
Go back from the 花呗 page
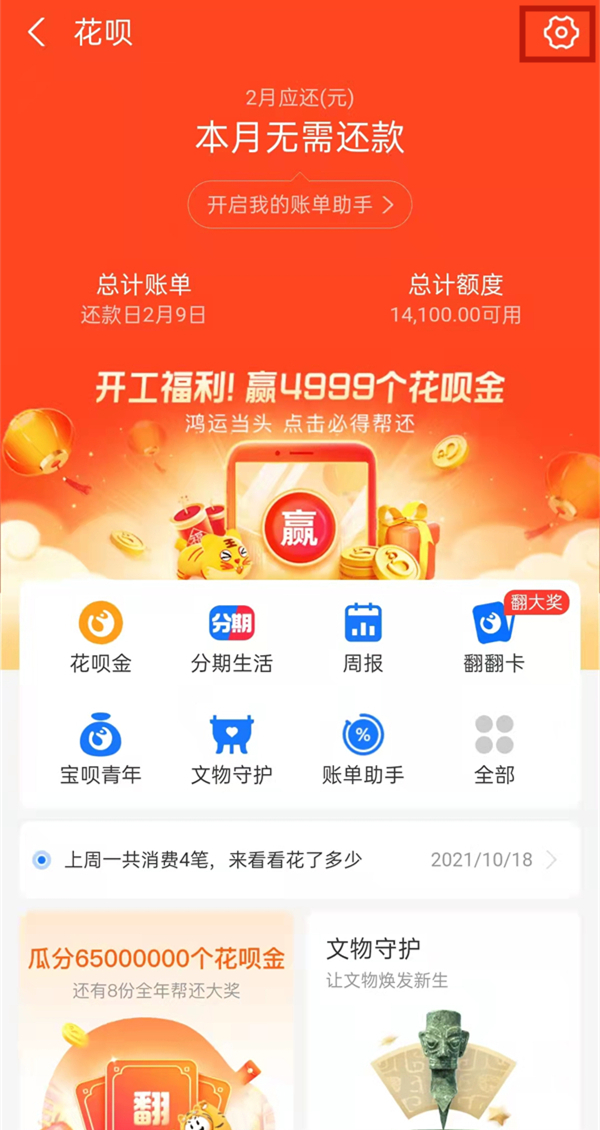[37, 33]
